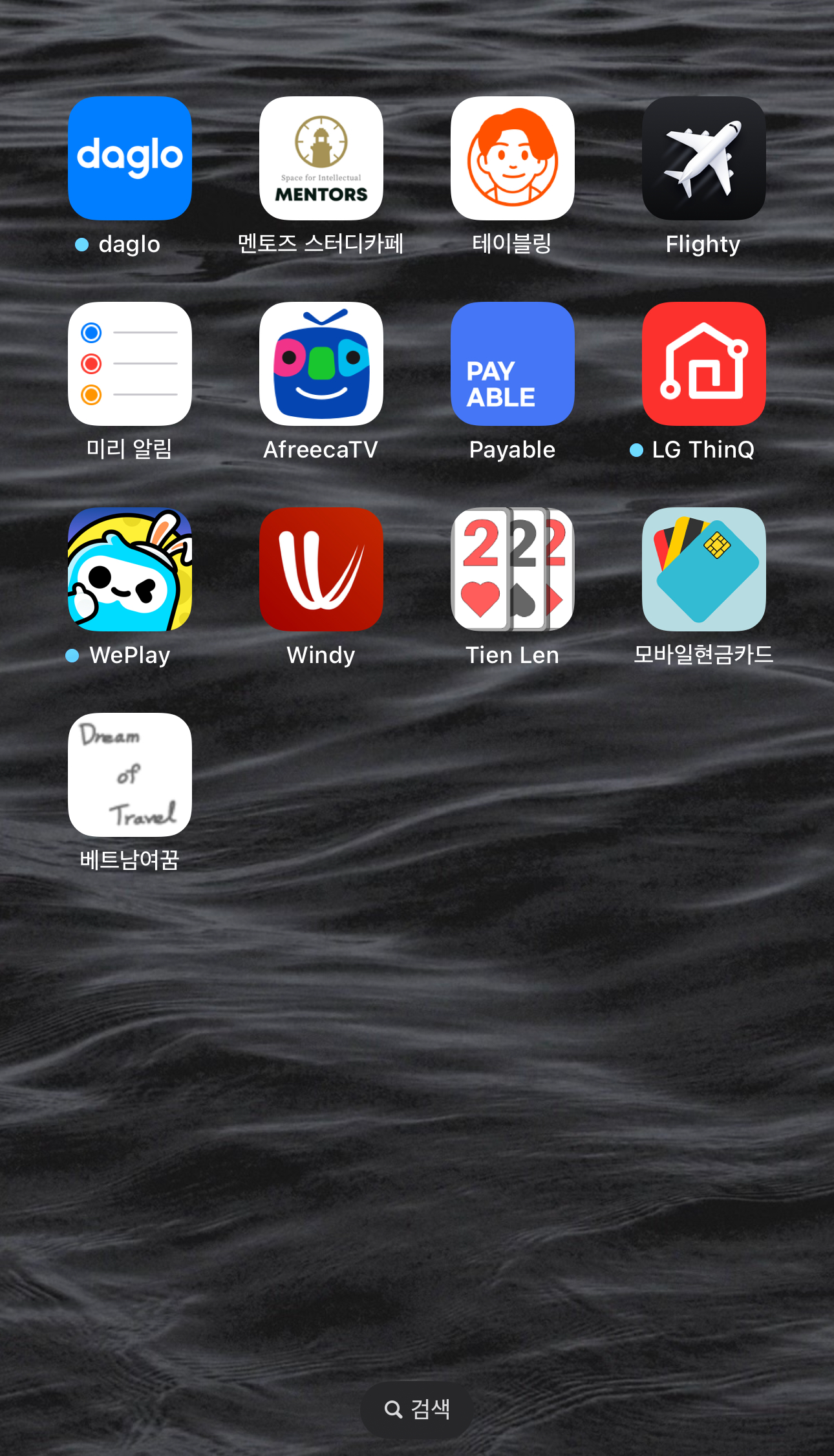This screenshot has height=1456, width=834.
Task: Open the daglo app
Action: coord(129,158)
